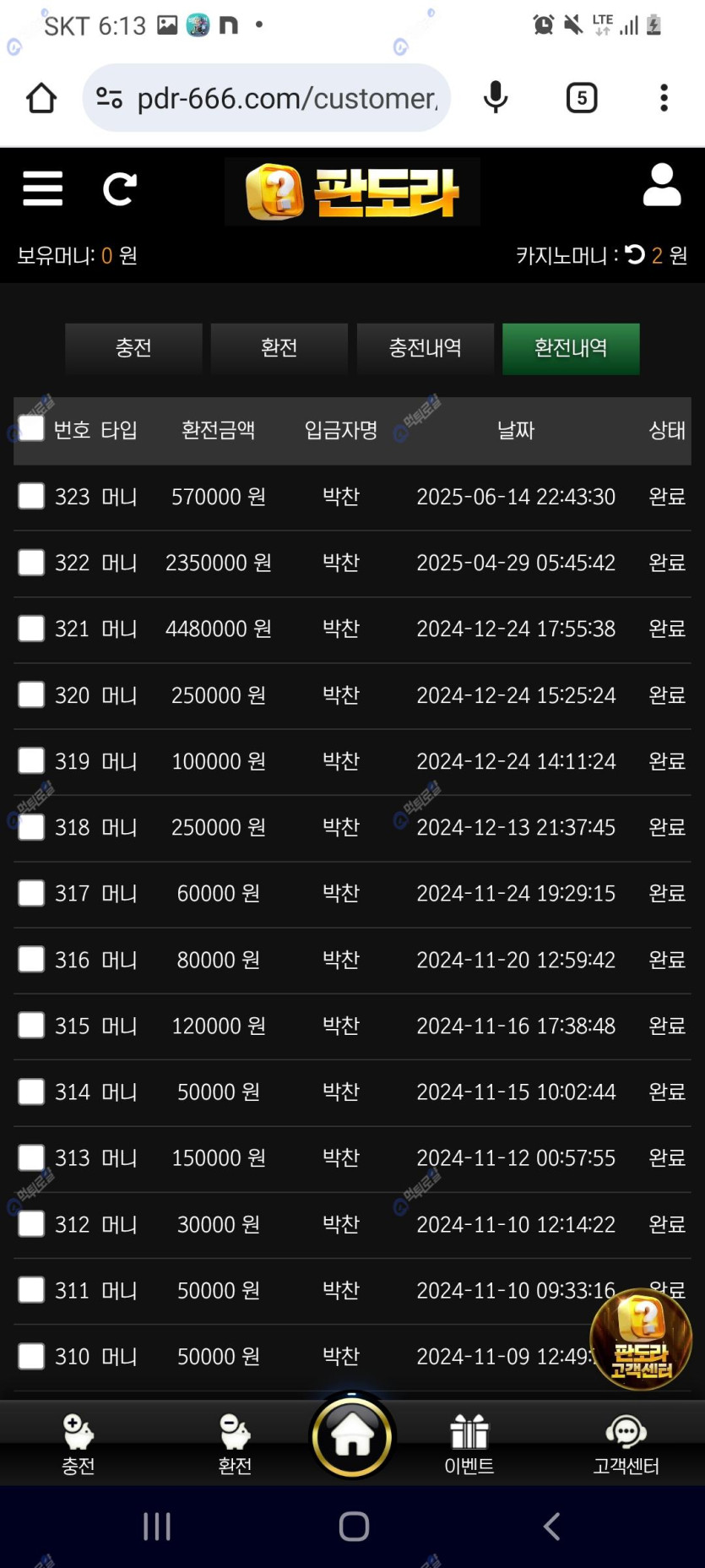Switch to the 환전 tab
705x1568 pixels.
tap(279, 348)
